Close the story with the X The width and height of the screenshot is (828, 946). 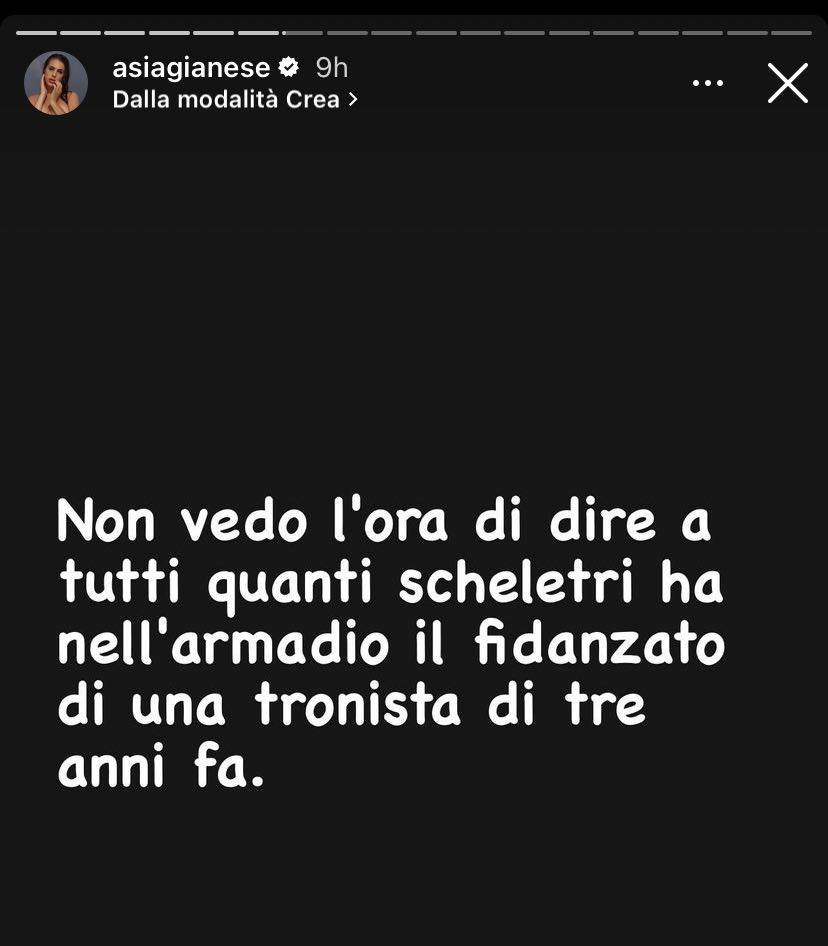787,83
